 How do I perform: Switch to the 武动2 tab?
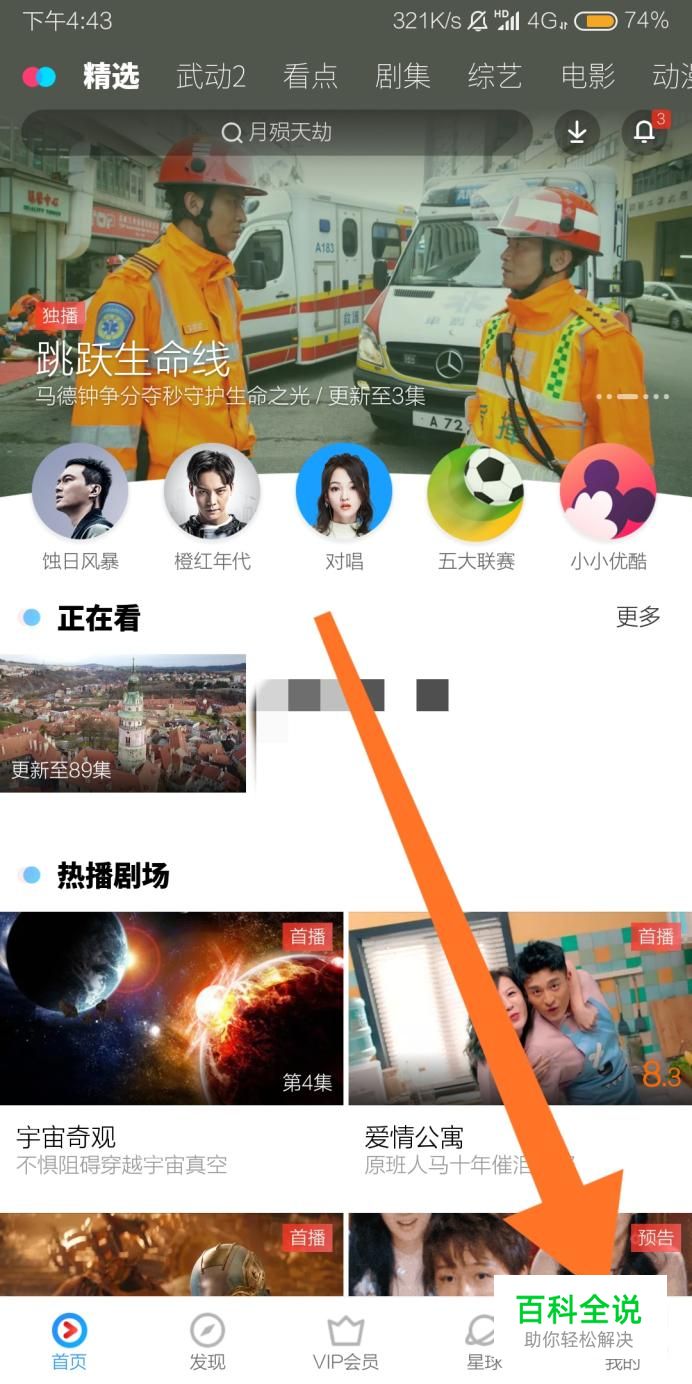click(211, 76)
